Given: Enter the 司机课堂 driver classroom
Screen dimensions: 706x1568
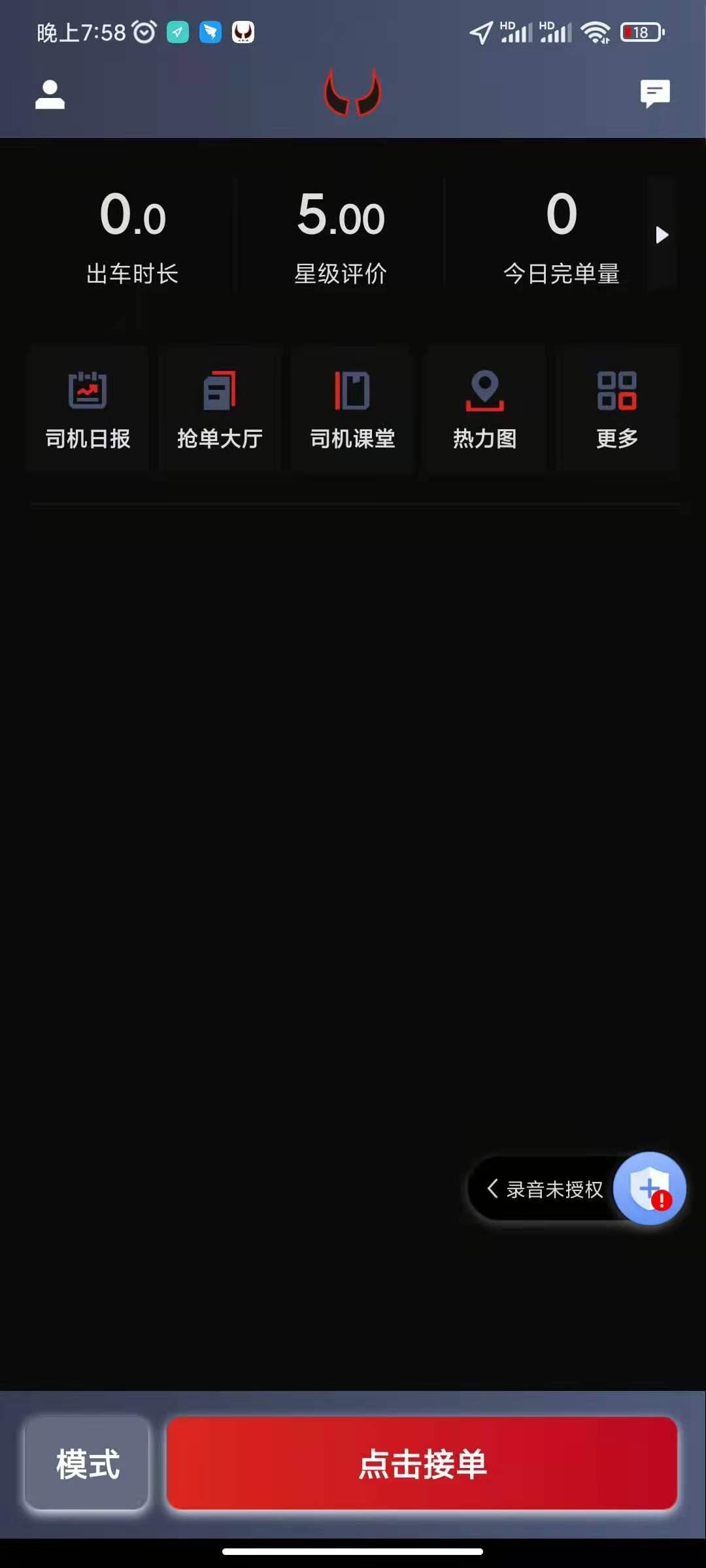Looking at the screenshot, I should coord(352,408).
